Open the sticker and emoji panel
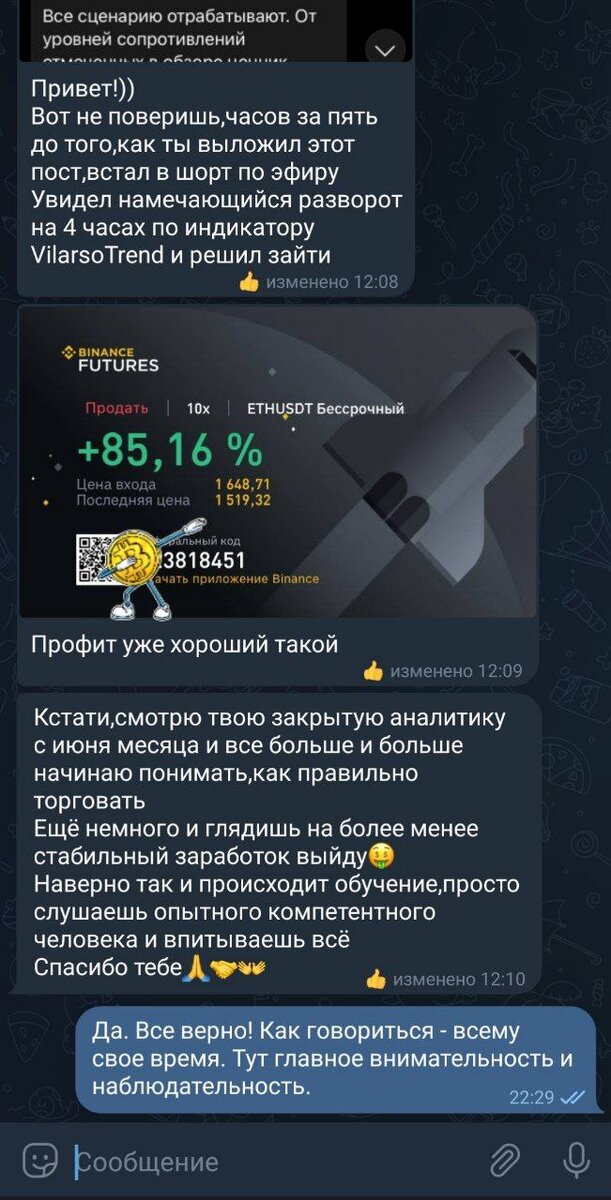611x1200 pixels. click(40, 1160)
